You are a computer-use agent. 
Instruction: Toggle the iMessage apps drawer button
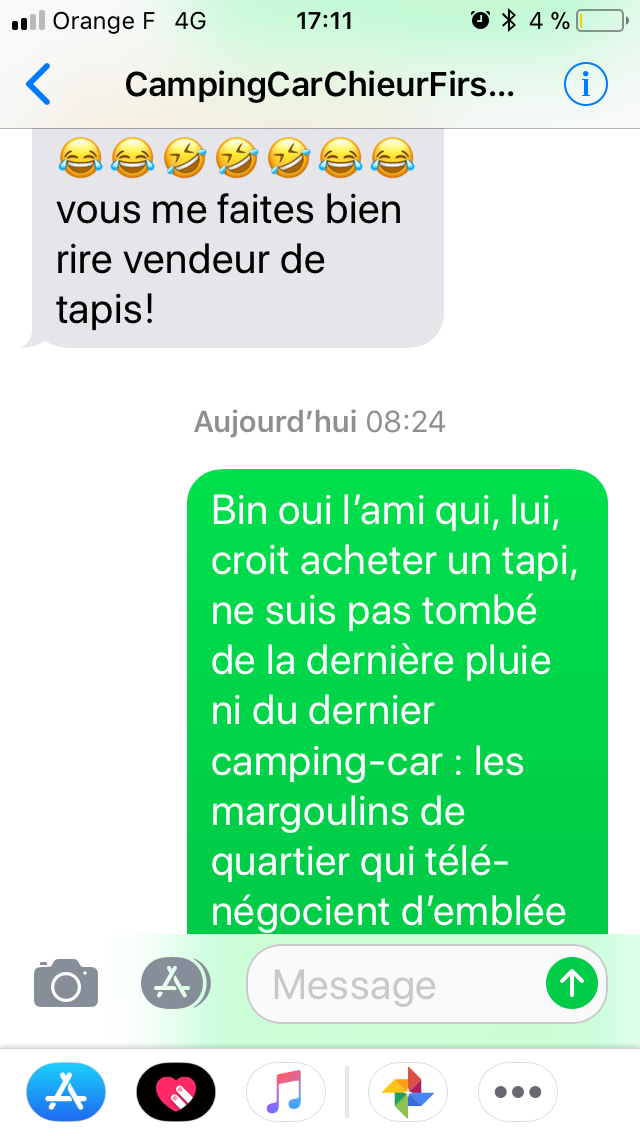(x=175, y=984)
